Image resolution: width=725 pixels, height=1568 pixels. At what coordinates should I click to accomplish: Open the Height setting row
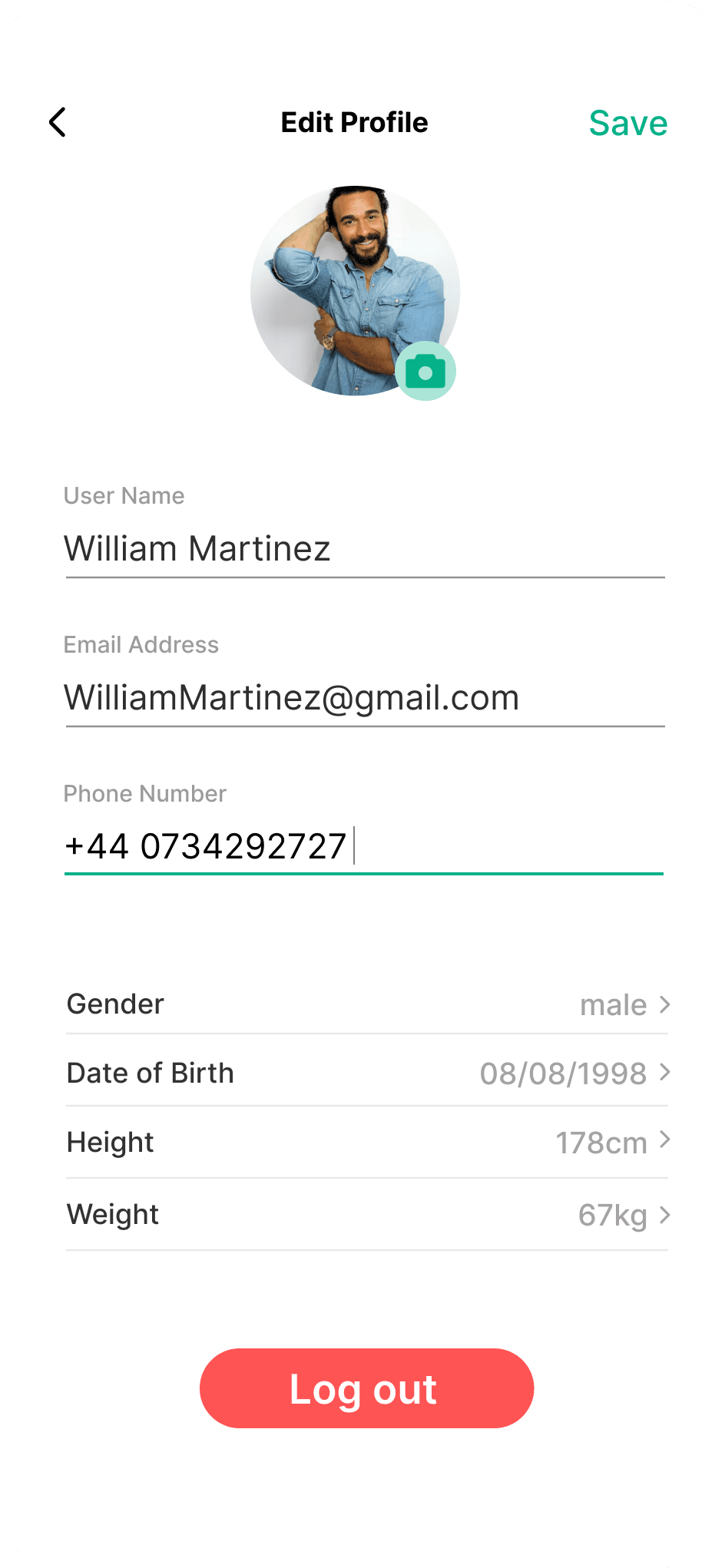(367, 1143)
